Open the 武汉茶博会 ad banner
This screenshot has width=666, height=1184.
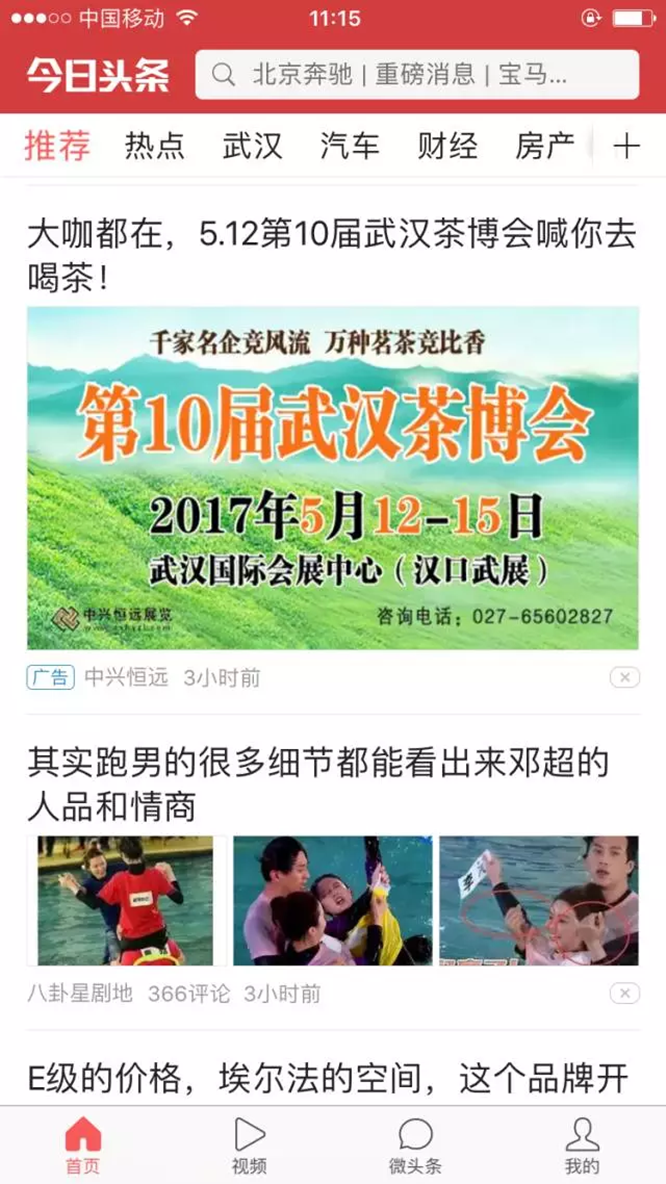(332, 478)
